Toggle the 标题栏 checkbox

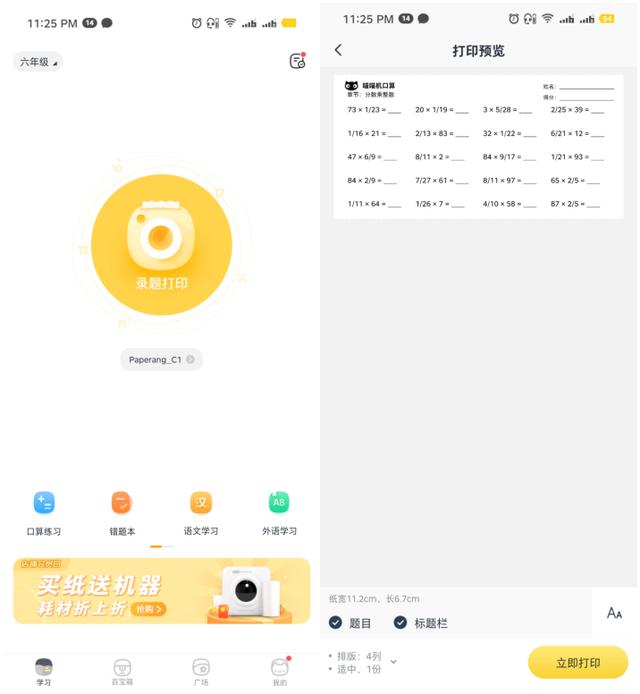(x=420, y=623)
